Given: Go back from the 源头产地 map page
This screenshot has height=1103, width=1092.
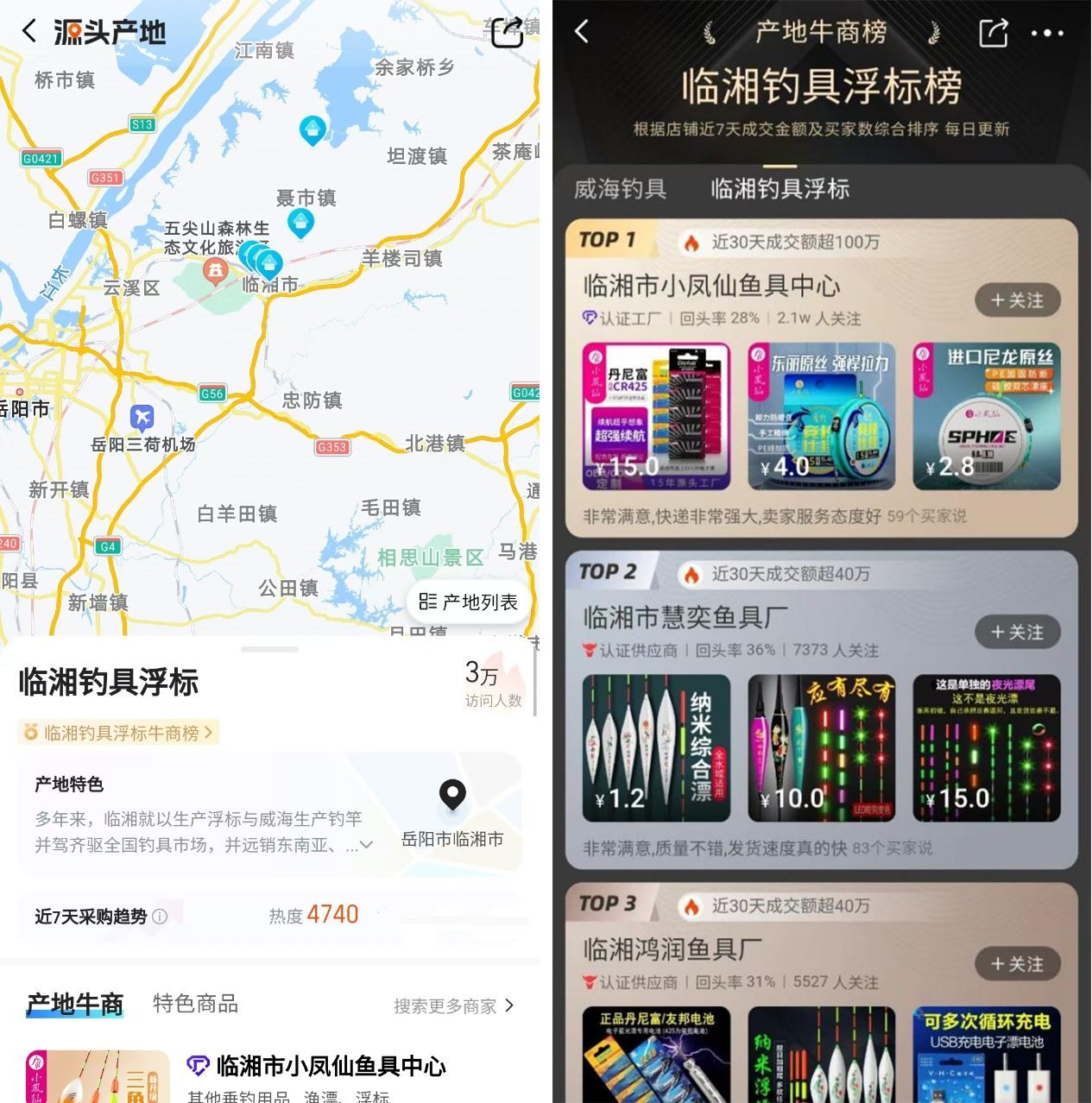Looking at the screenshot, I should point(29,32).
